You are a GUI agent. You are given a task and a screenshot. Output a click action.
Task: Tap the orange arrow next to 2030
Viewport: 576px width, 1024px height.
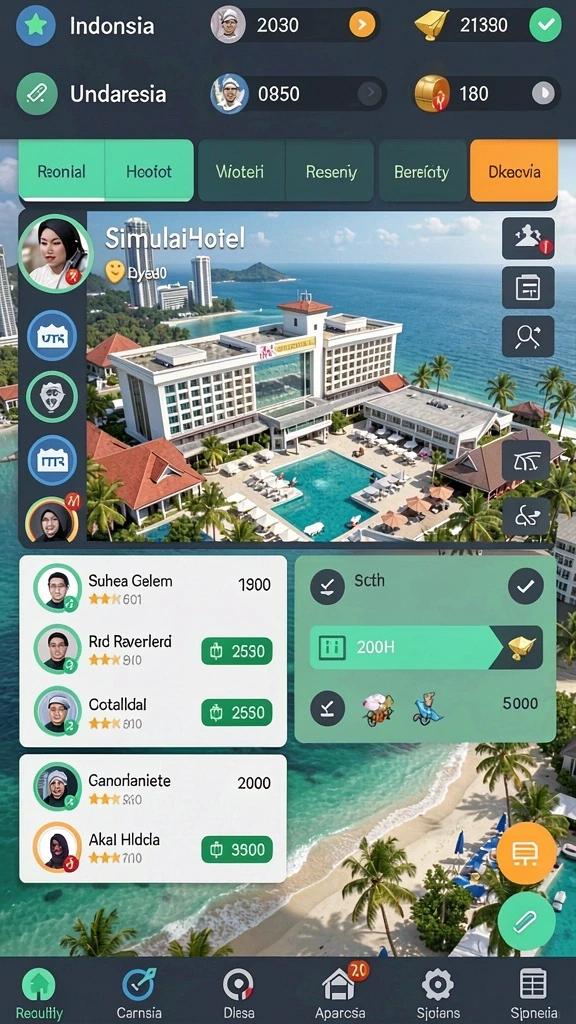pos(362,25)
